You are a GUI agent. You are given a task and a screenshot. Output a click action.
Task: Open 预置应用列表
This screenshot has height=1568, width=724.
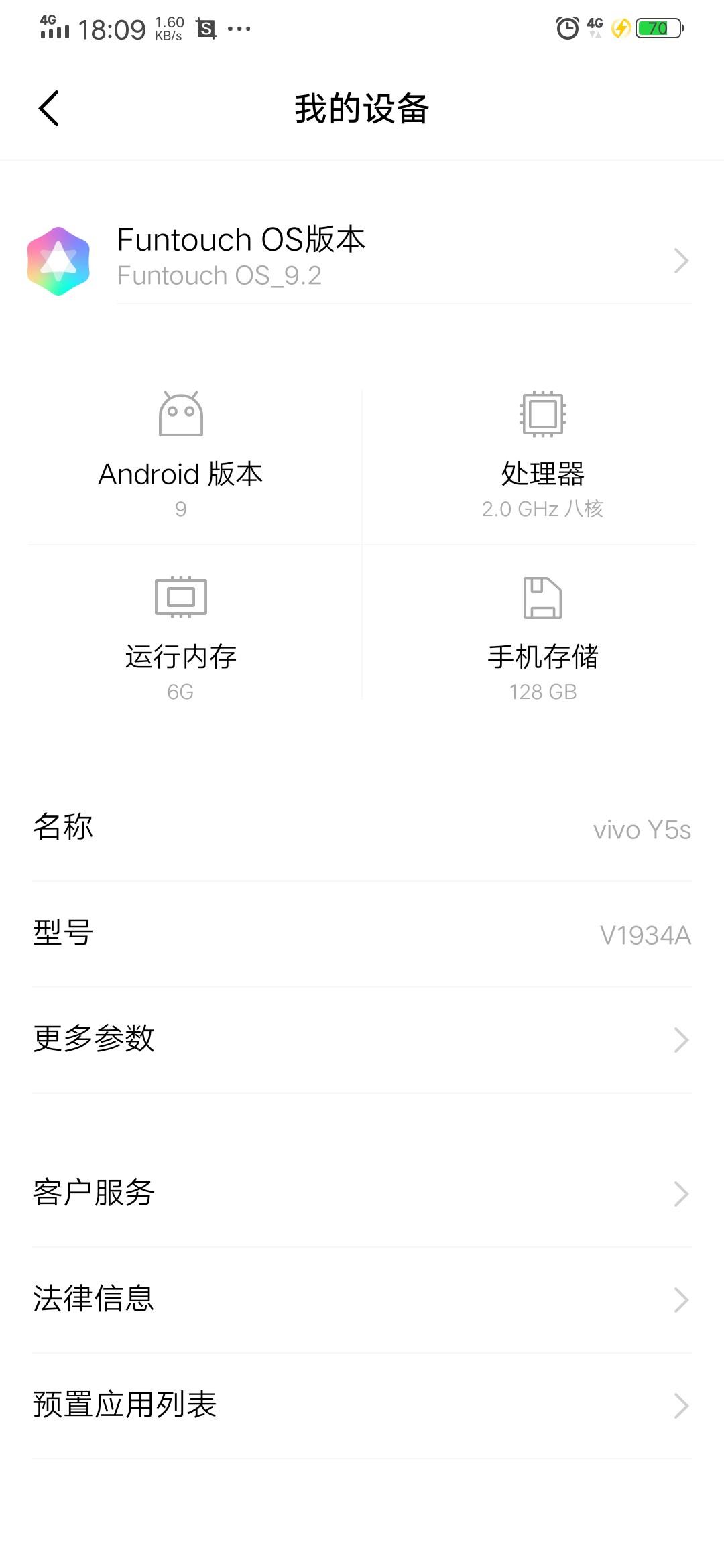pos(362,1405)
